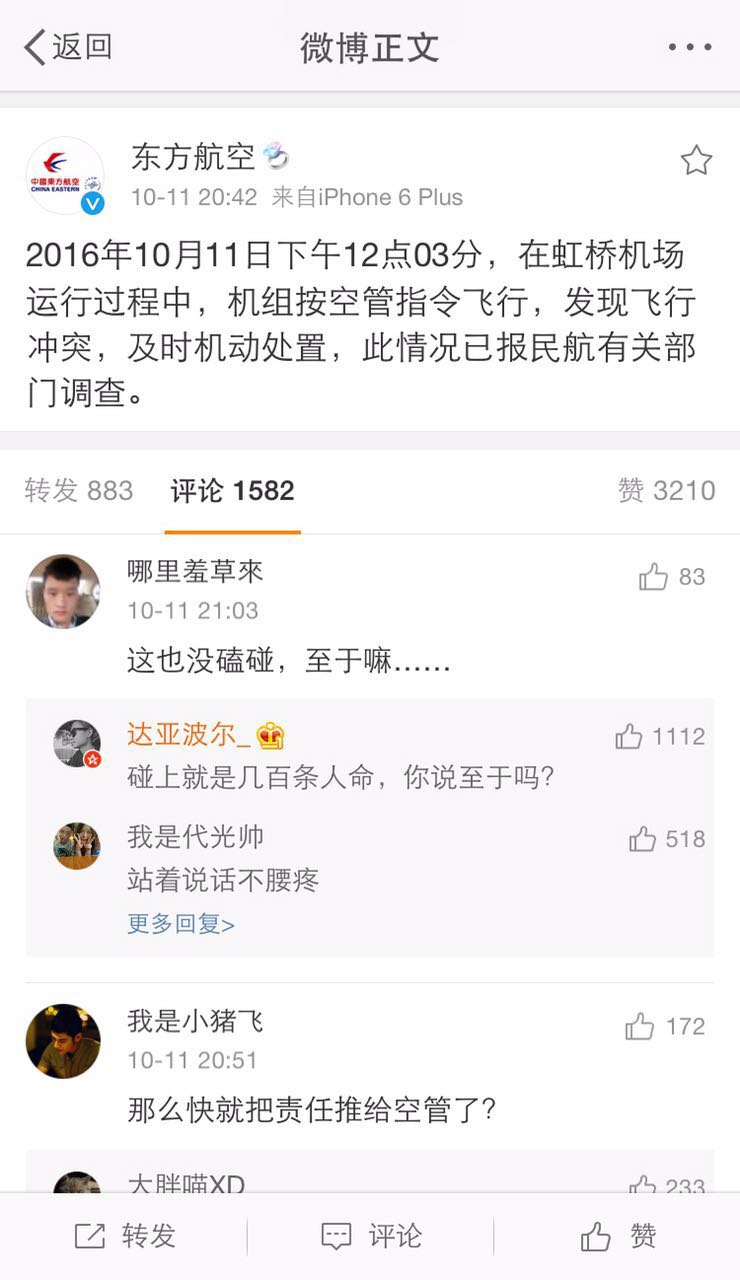
Task: Like 我是代光帅's reply
Action: [666, 839]
